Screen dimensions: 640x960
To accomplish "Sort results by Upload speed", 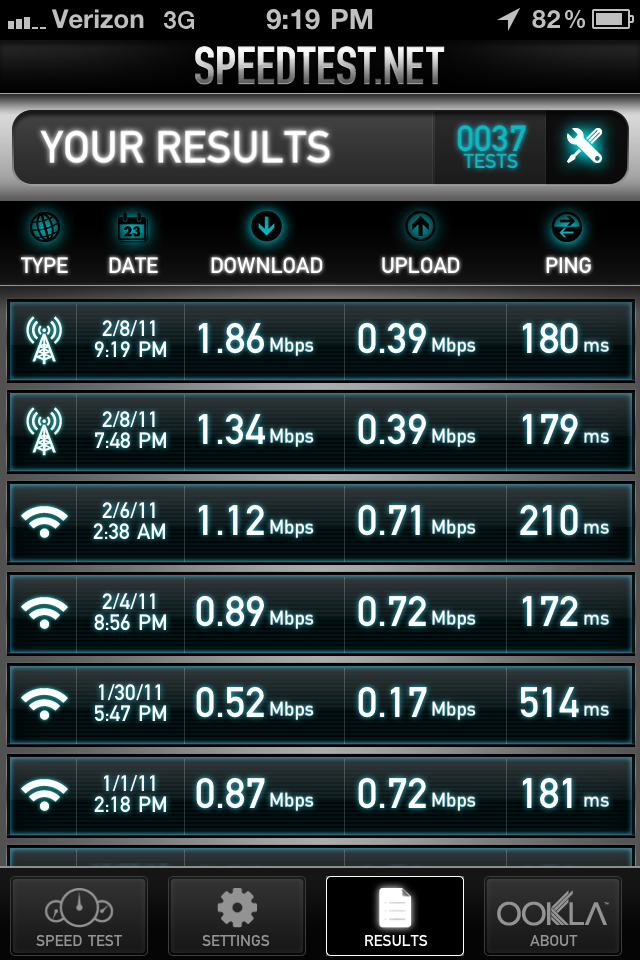I will click(x=420, y=245).
